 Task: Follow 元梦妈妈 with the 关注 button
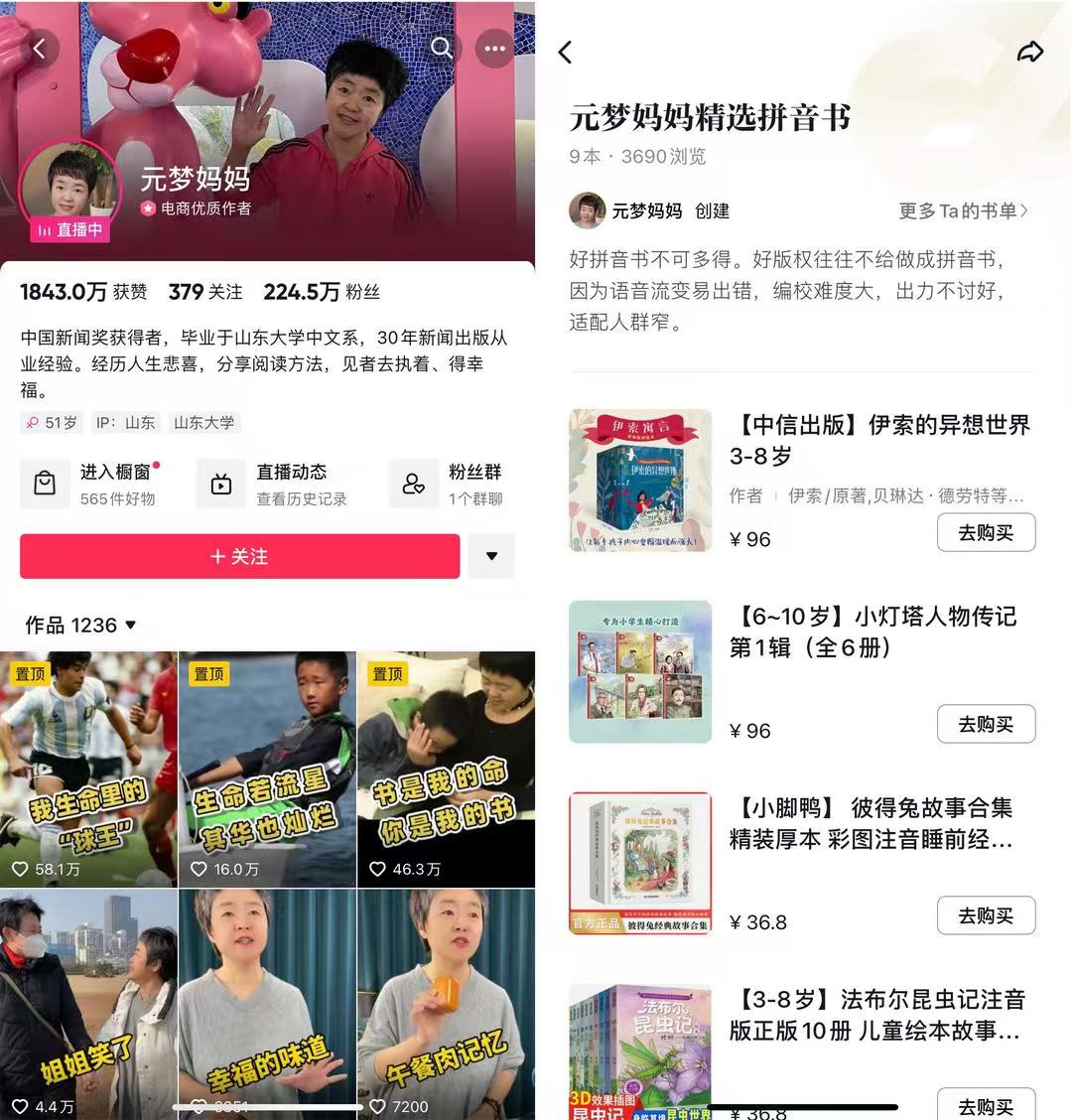(x=239, y=556)
